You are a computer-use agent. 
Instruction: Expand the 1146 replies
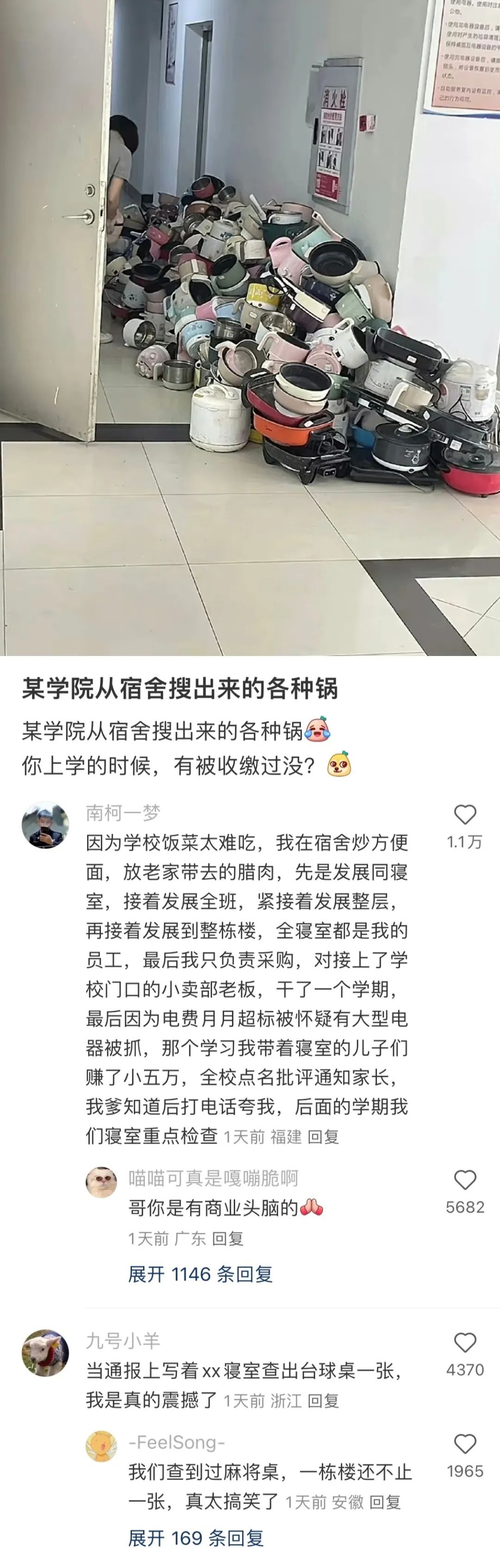200,1274
